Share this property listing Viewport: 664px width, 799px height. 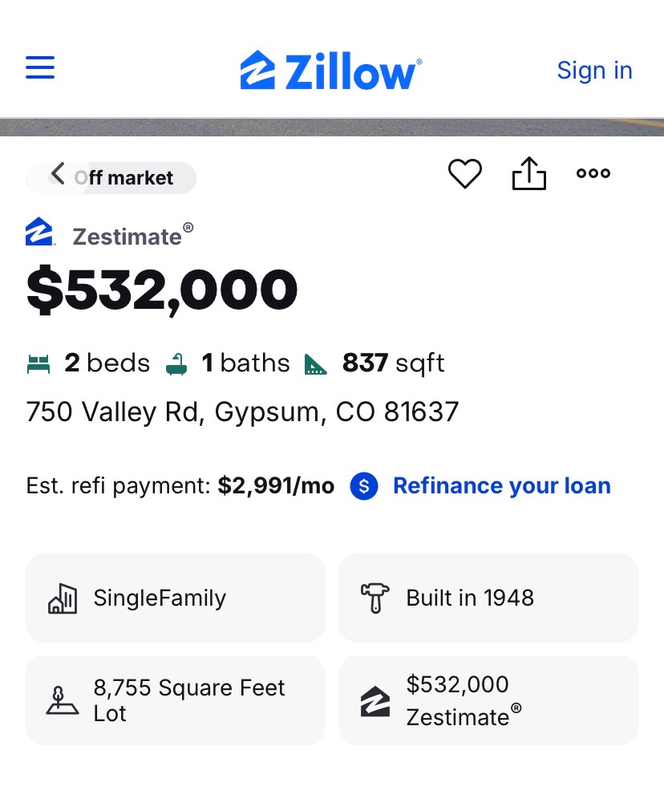pos(529,174)
